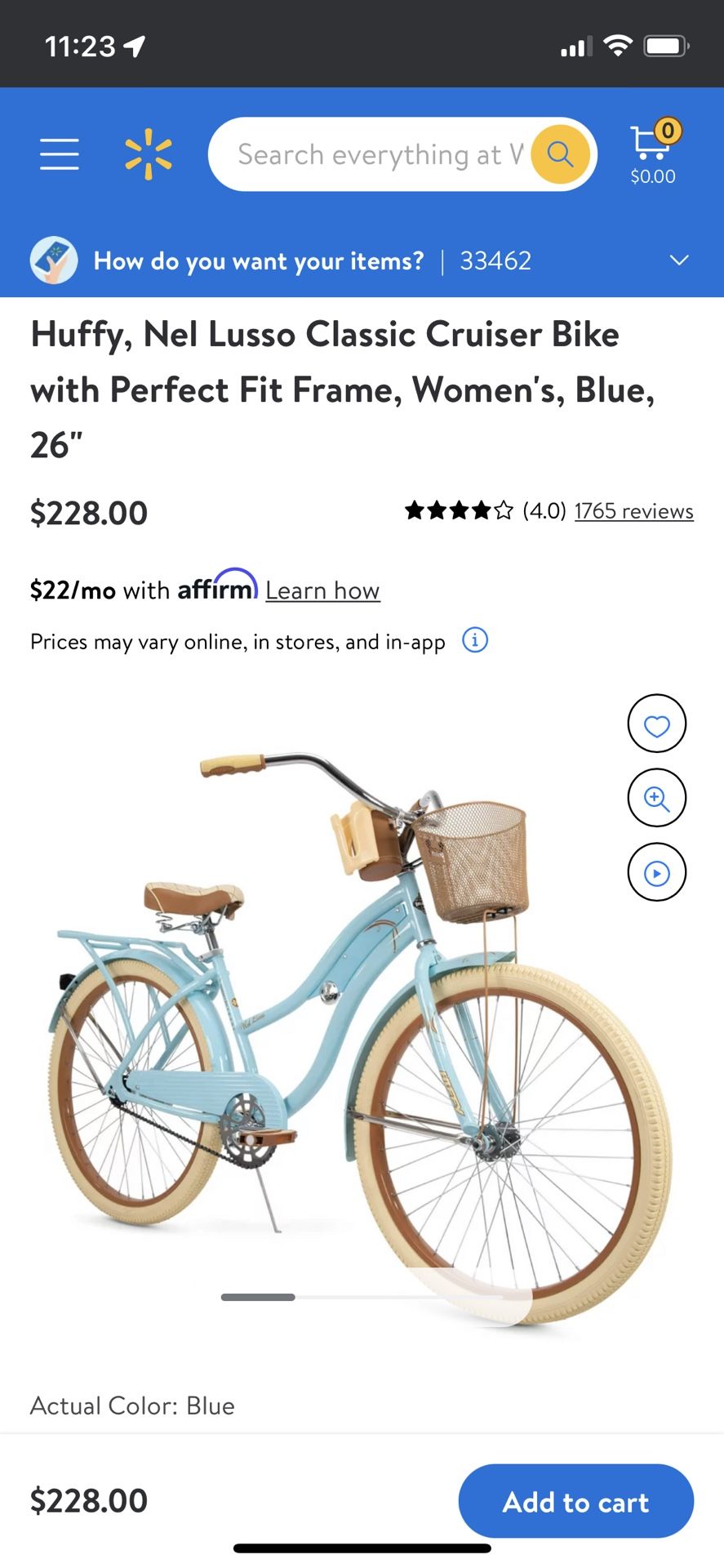Go to Walmart home via spark logo
The height and width of the screenshot is (1568, 724).
(x=149, y=154)
